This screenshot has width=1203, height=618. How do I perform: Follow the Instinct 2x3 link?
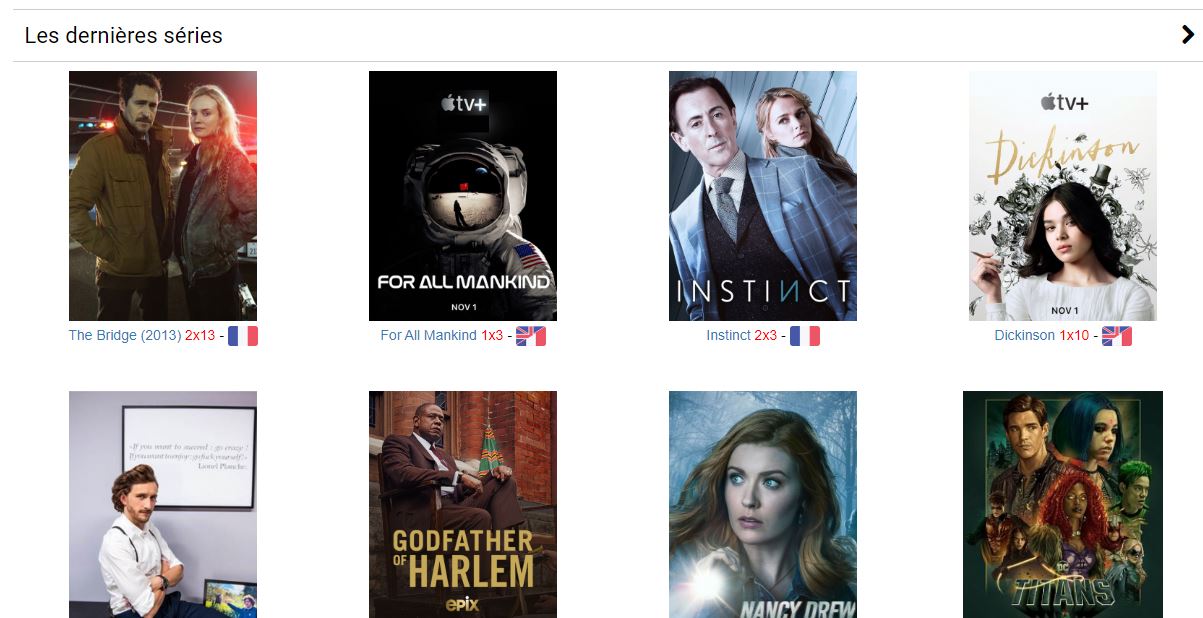tap(741, 336)
